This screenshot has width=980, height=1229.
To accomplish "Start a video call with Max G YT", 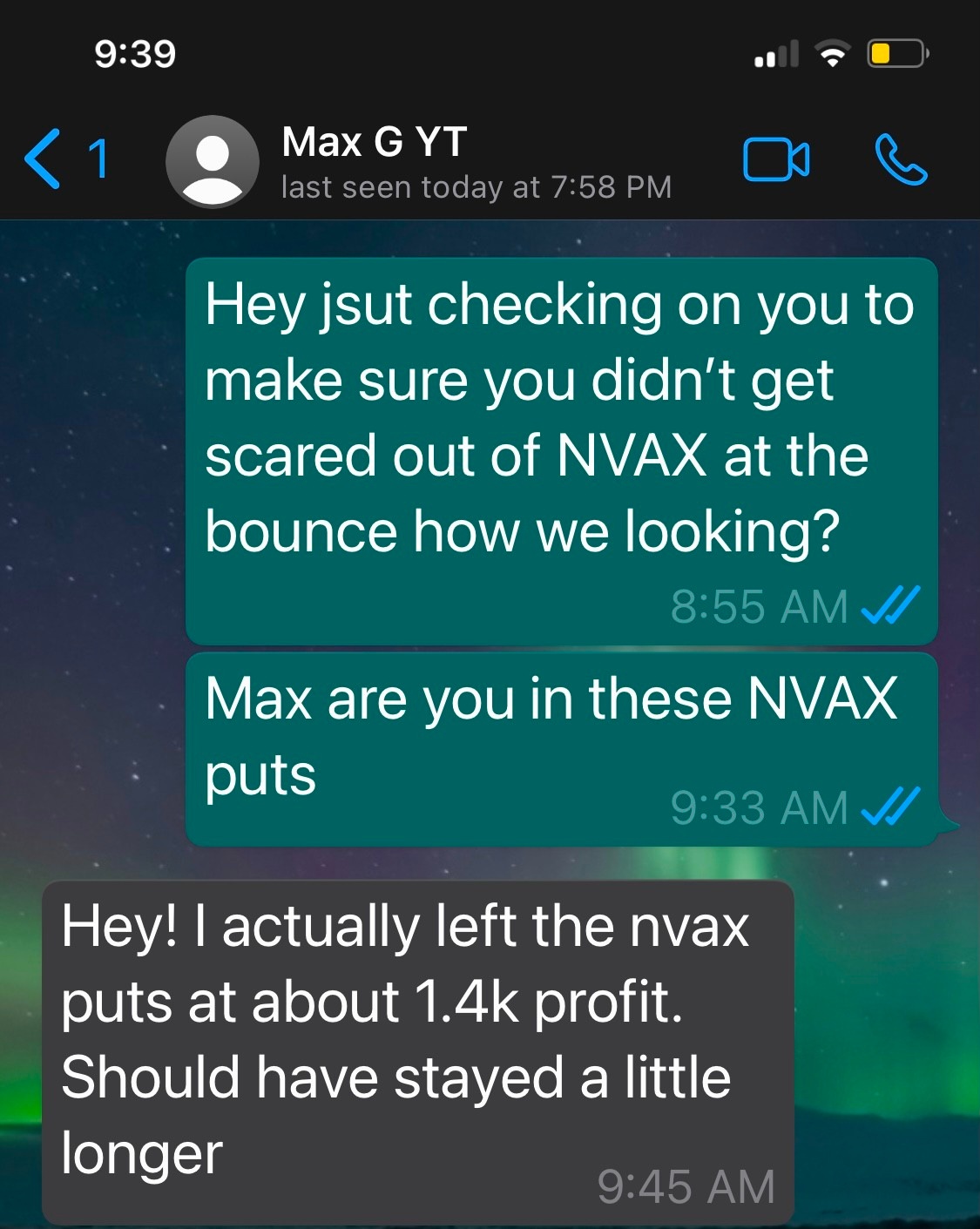I will (x=775, y=160).
